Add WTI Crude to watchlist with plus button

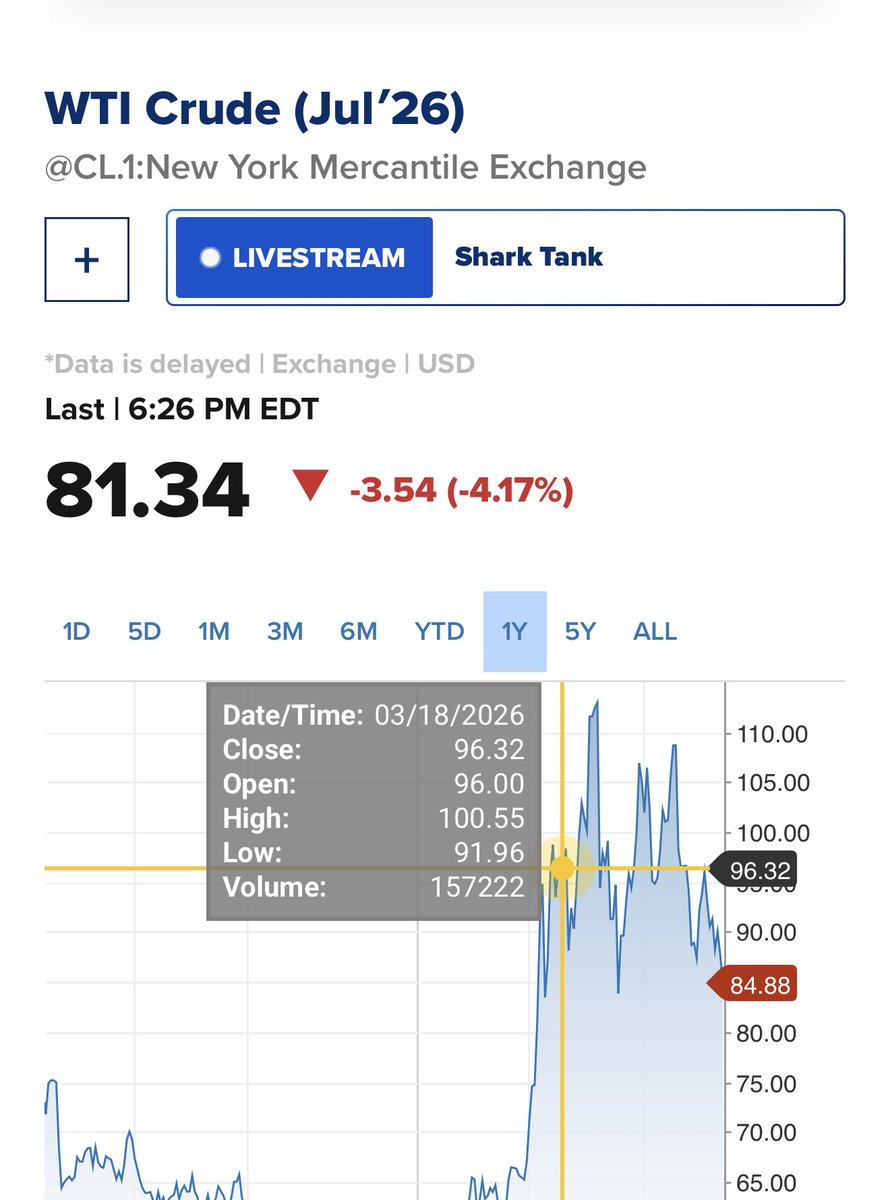point(87,259)
